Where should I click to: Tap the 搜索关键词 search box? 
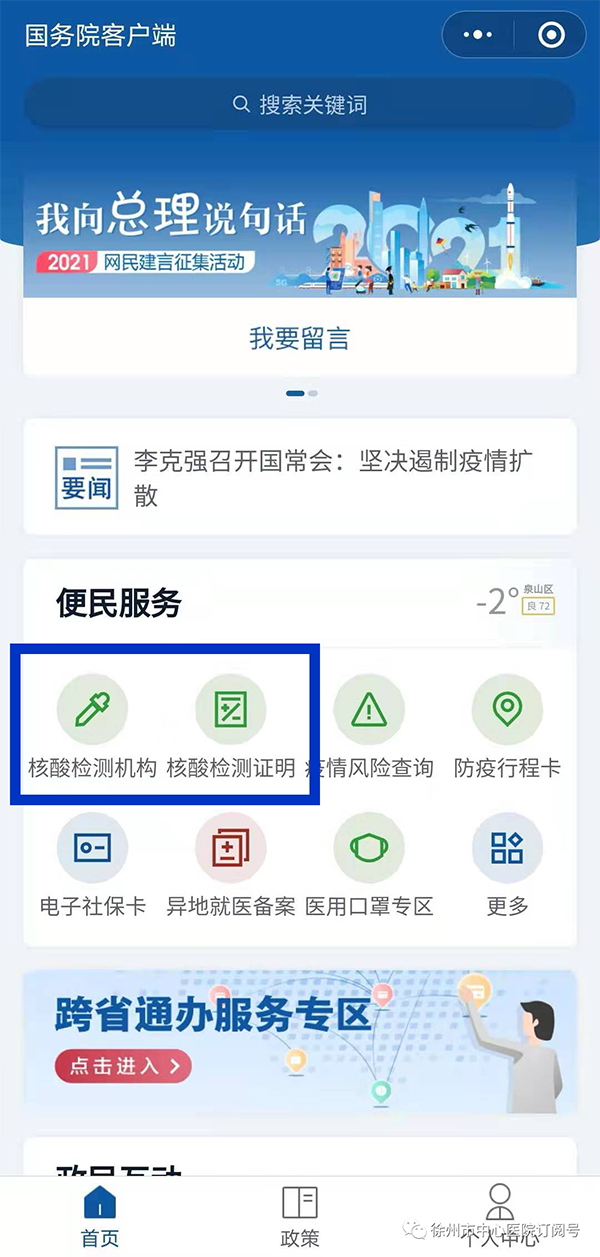click(x=300, y=104)
